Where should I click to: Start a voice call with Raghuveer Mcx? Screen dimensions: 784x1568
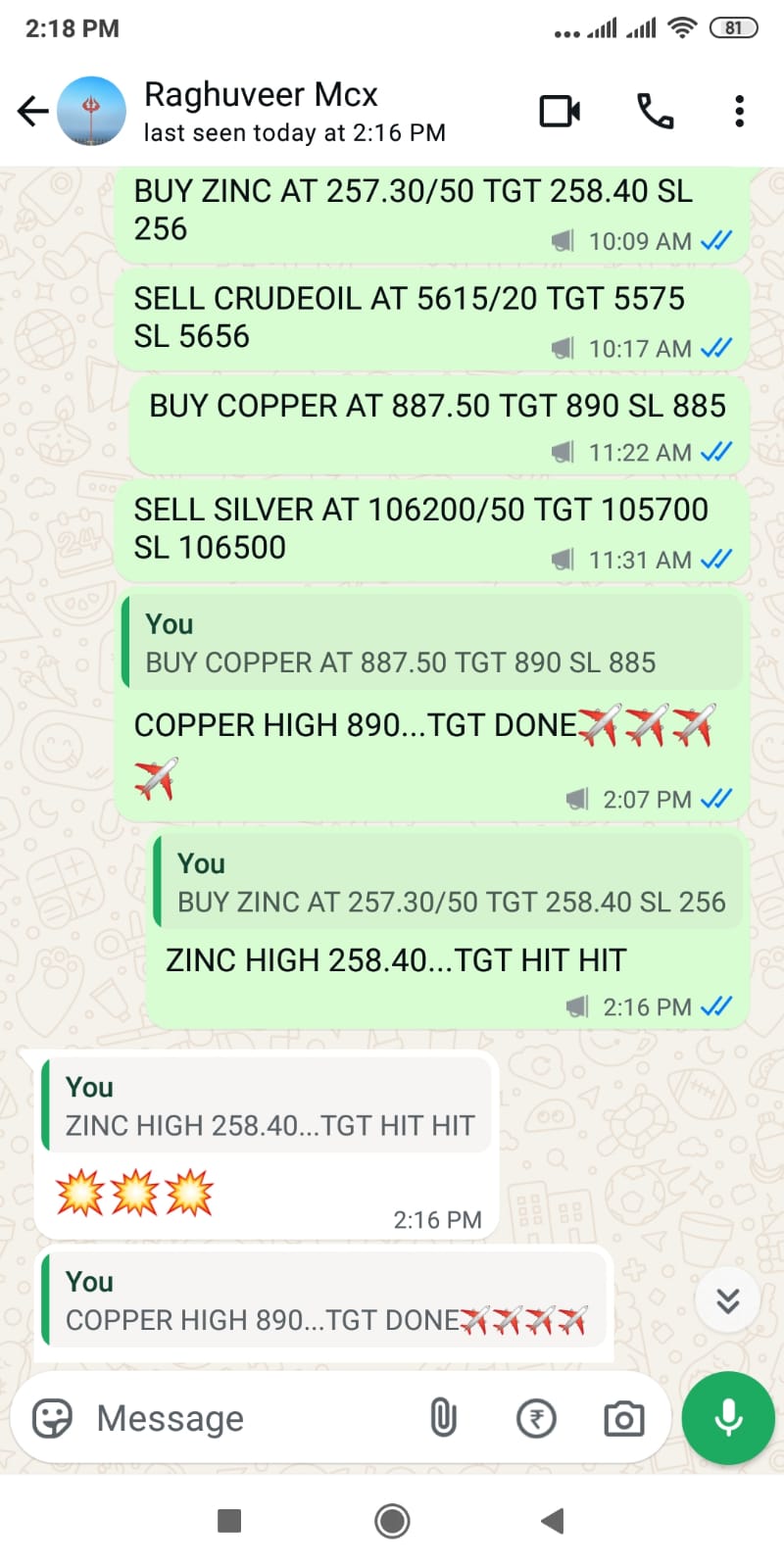655,111
